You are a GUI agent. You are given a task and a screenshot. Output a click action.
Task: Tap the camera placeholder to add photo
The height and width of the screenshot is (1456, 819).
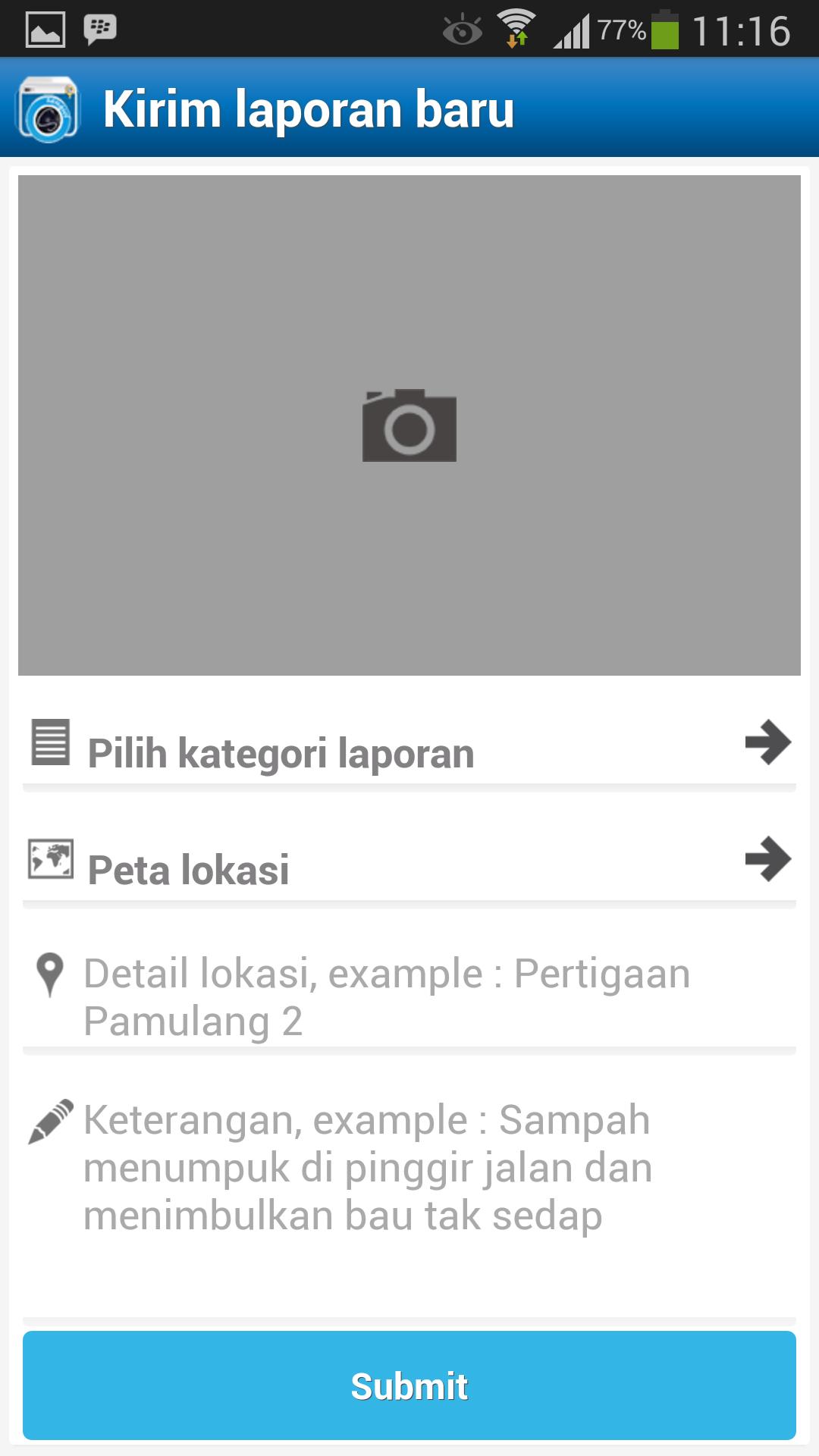(409, 425)
